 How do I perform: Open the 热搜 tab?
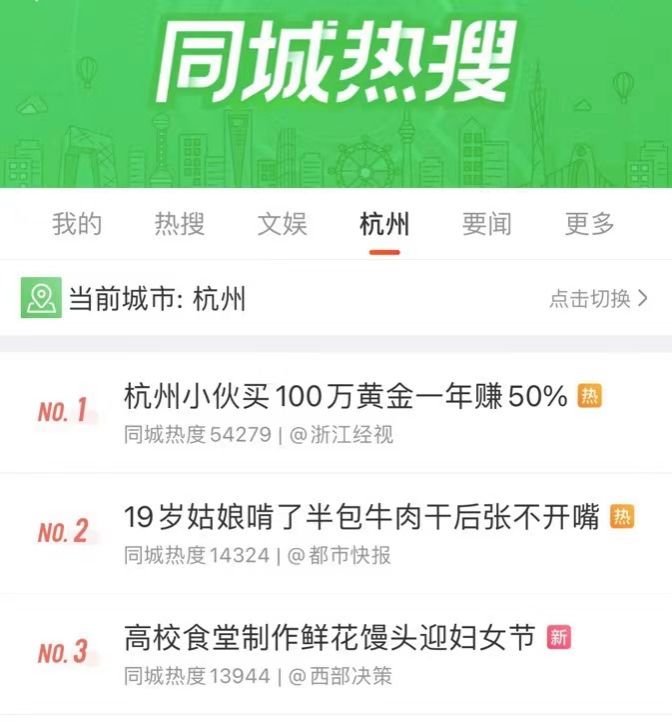pyautogui.click(x=180, y=224)
